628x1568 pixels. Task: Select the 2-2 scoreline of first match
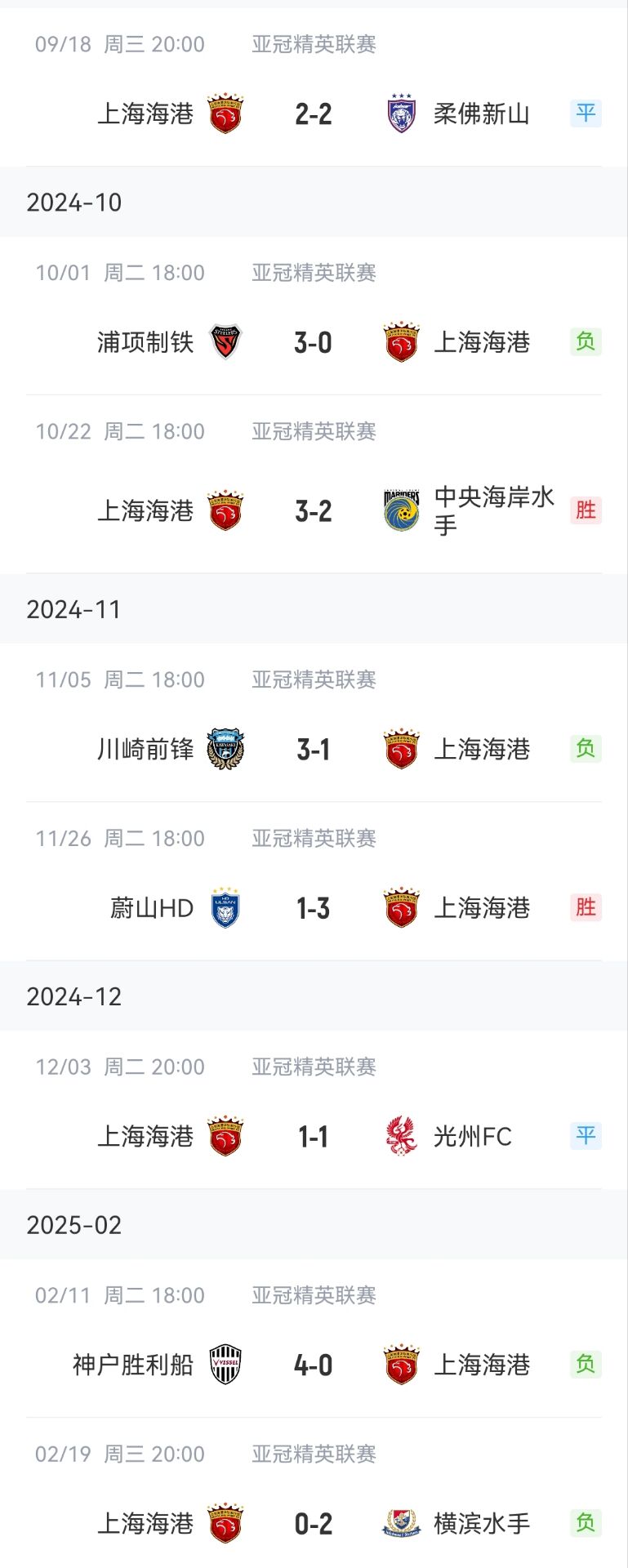(x=314, y=113)
